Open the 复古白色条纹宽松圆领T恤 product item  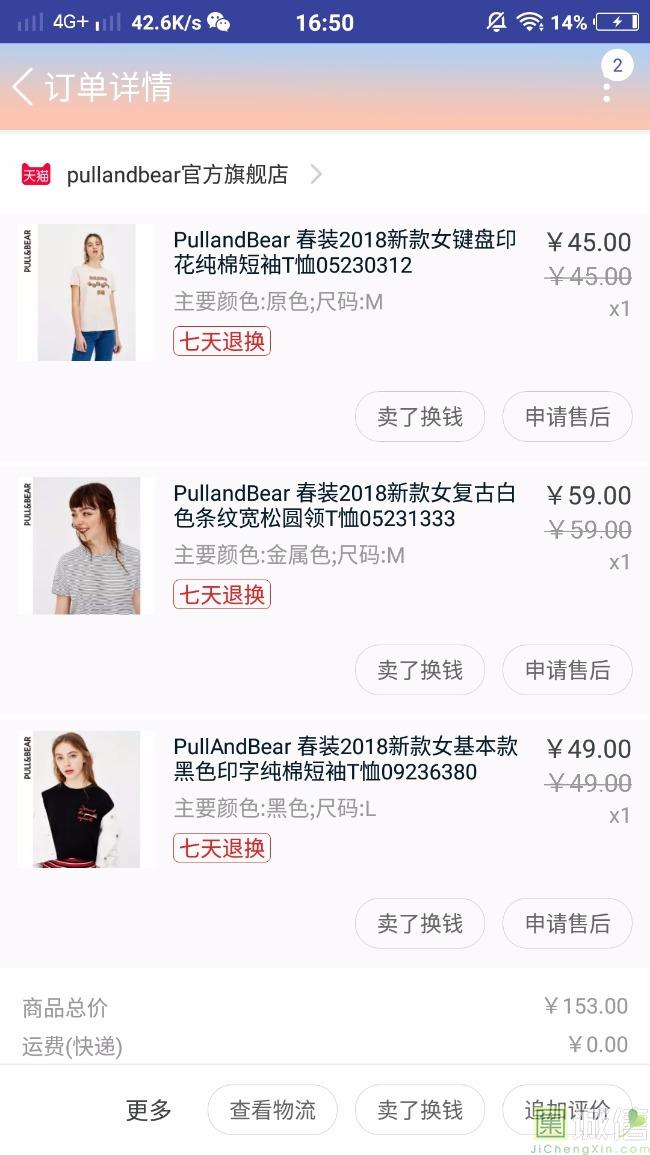point(325,546)
